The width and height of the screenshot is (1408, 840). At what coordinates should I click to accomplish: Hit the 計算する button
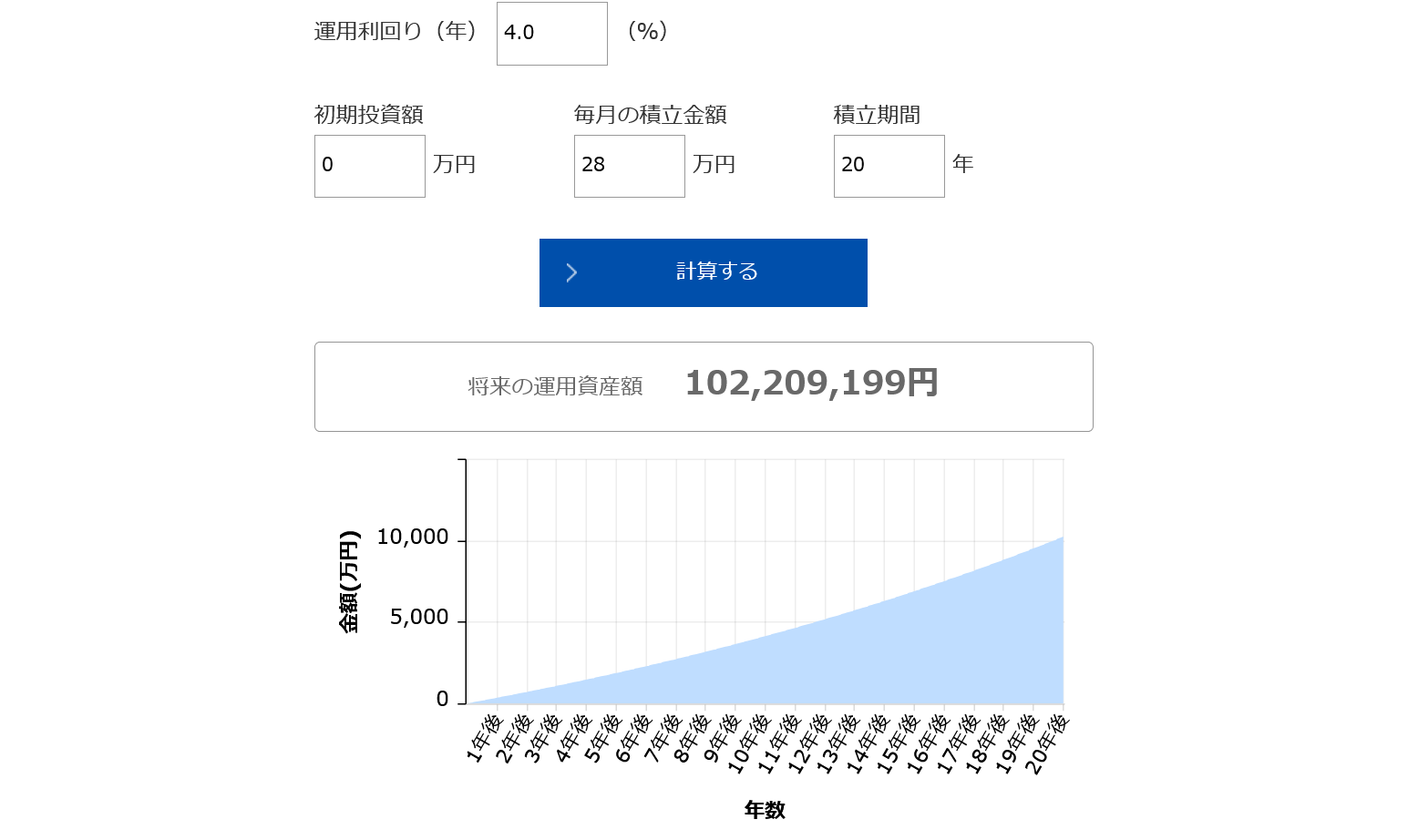click(x=703, y=272)
